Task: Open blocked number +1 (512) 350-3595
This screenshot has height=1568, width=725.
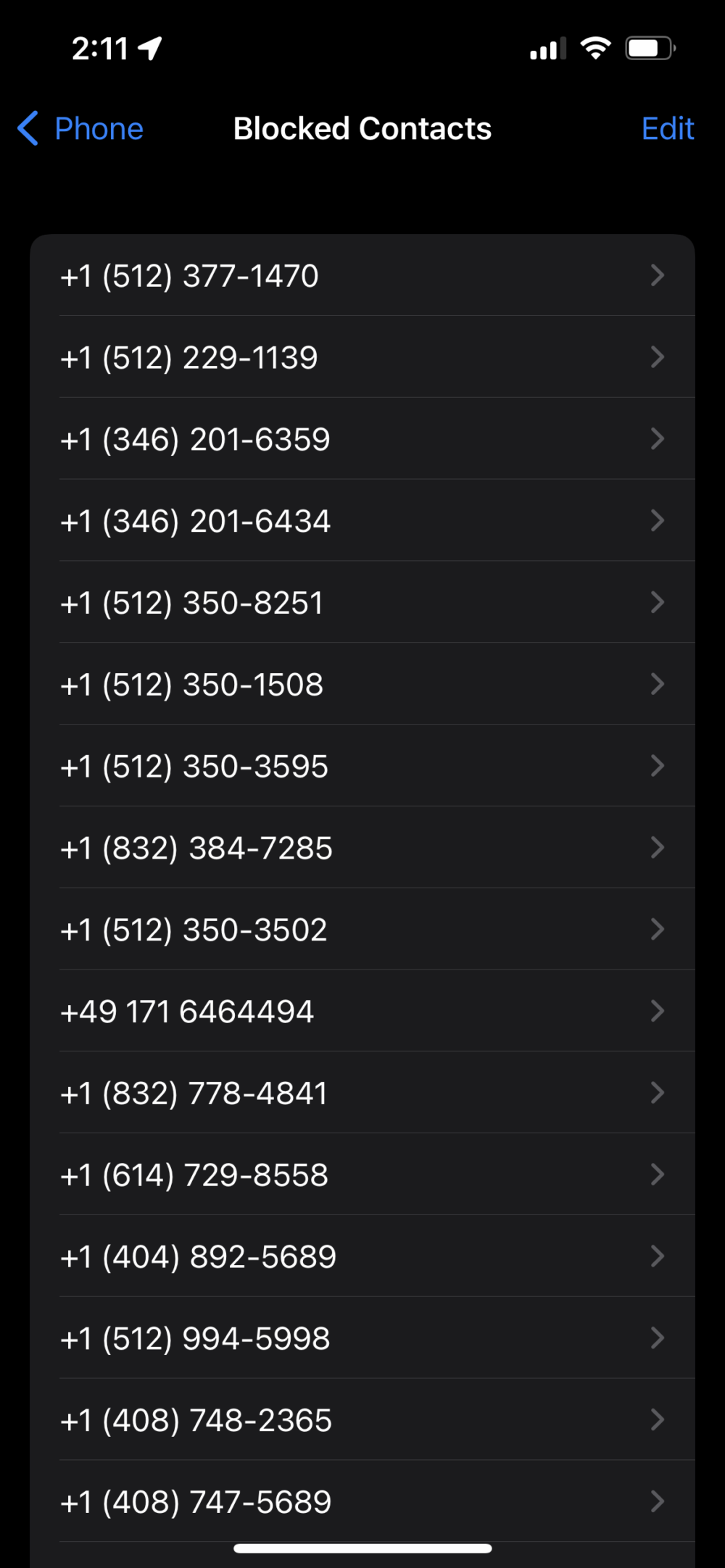Action: 362,766
